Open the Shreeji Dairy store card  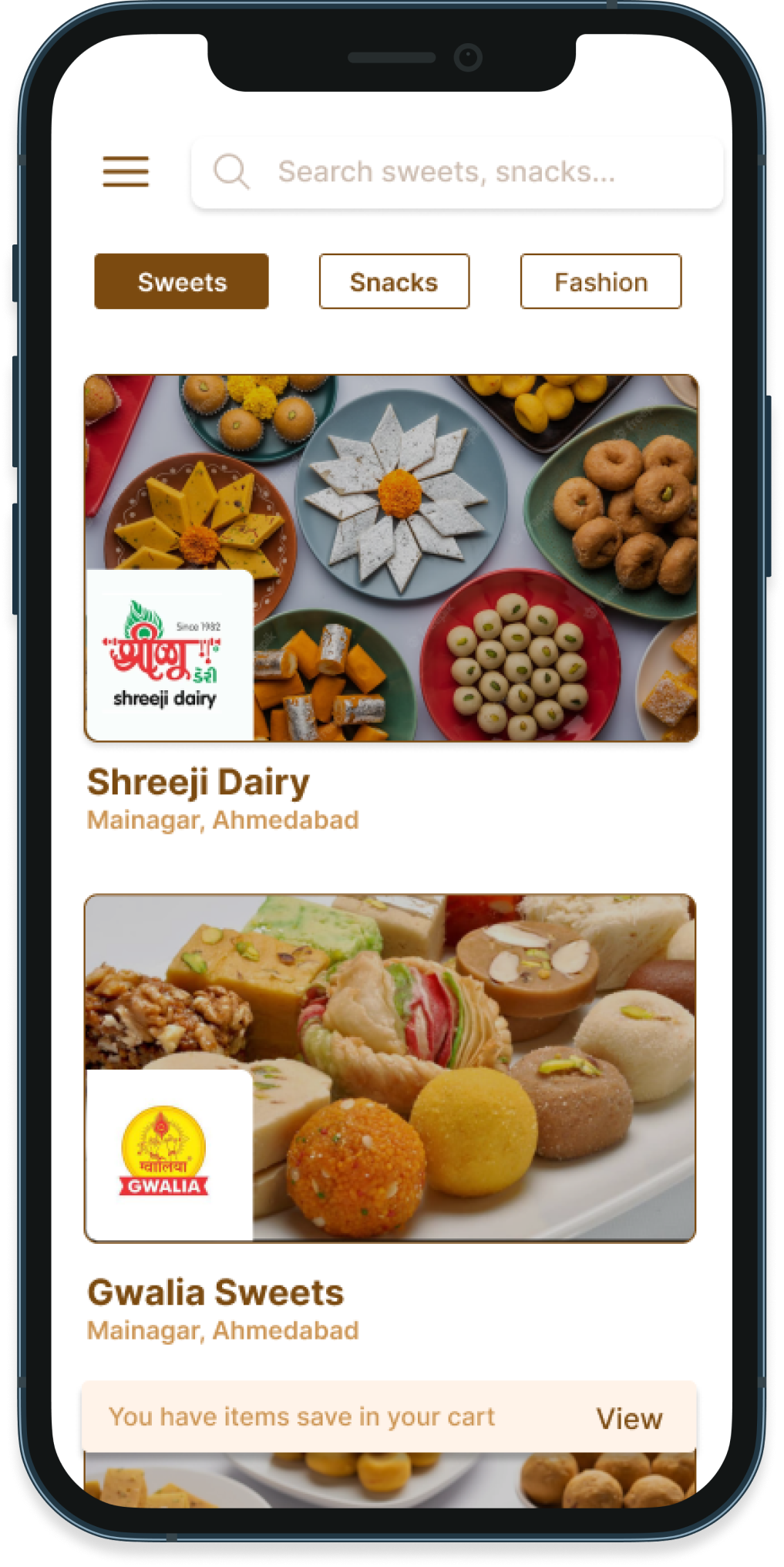pyautogui.click(x=391, y=558)
